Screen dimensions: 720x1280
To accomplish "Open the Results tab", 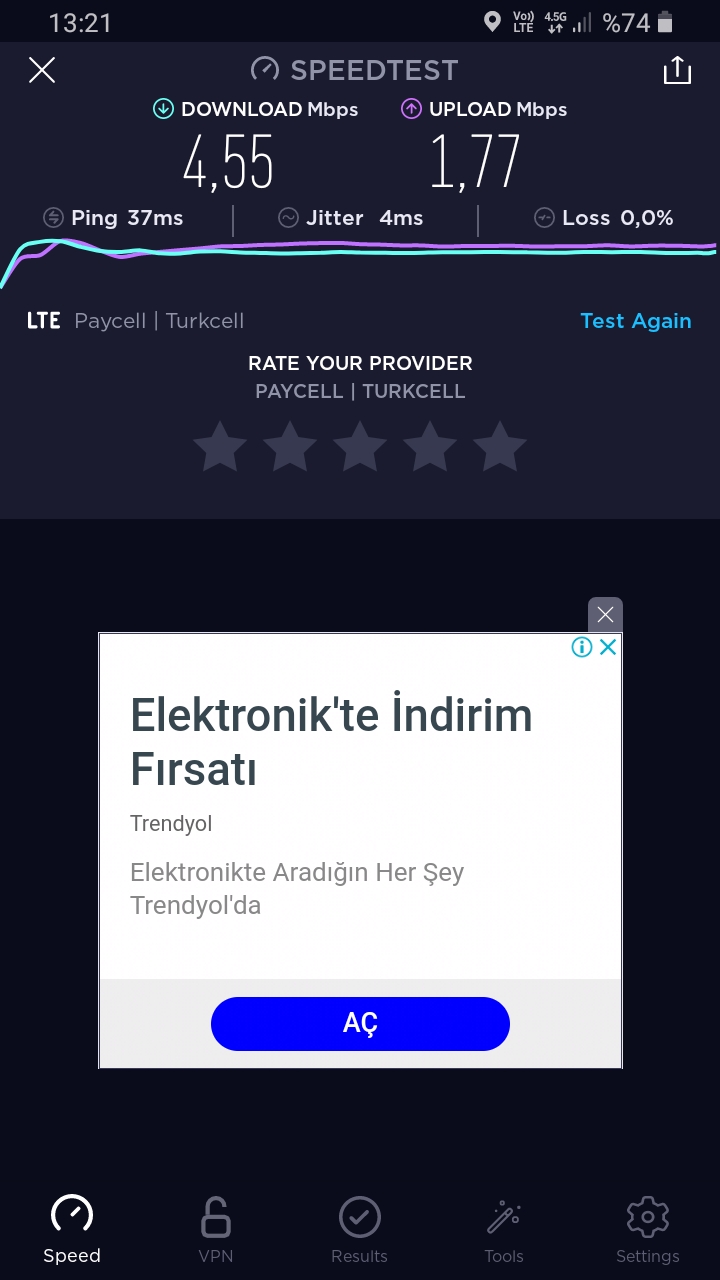I will (x=360, y=1230).
